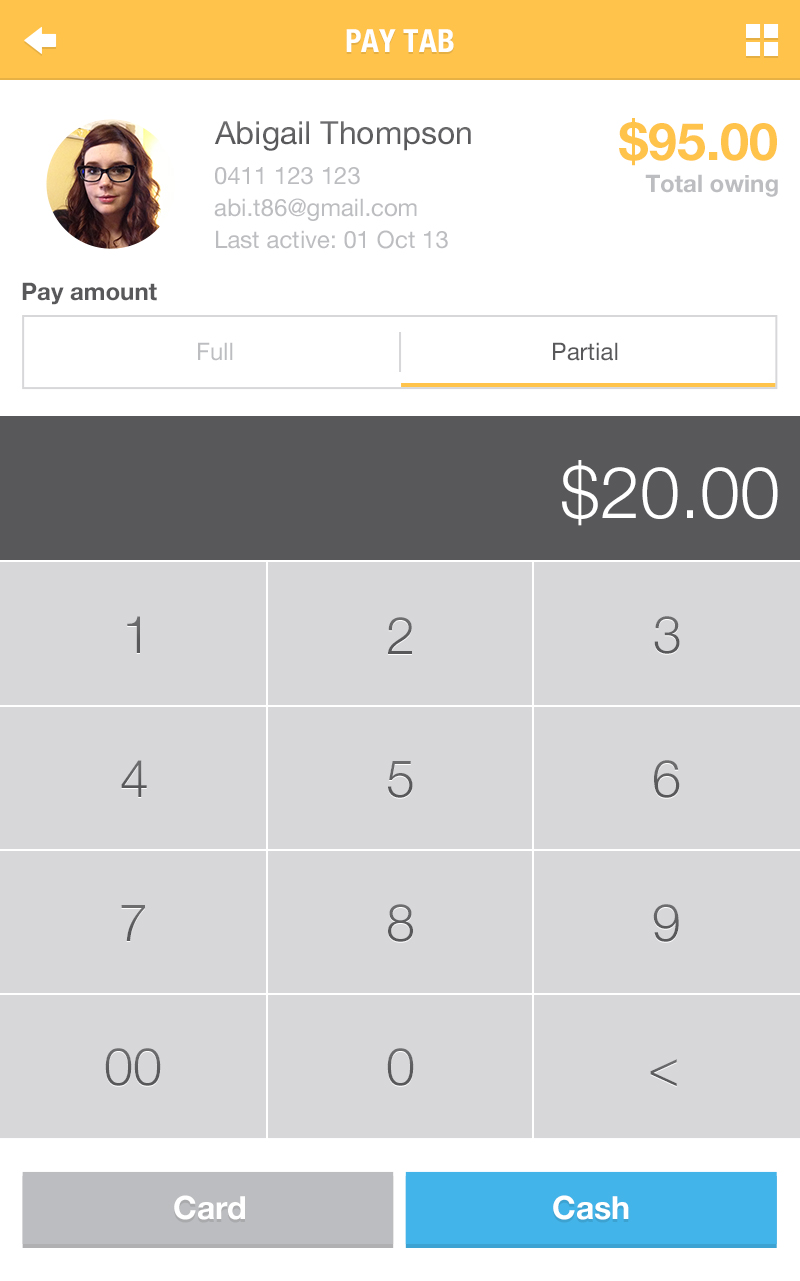Choose Cash payment
The width and height of the screenshot is (800, 1281).
(x=591, y=1209)
